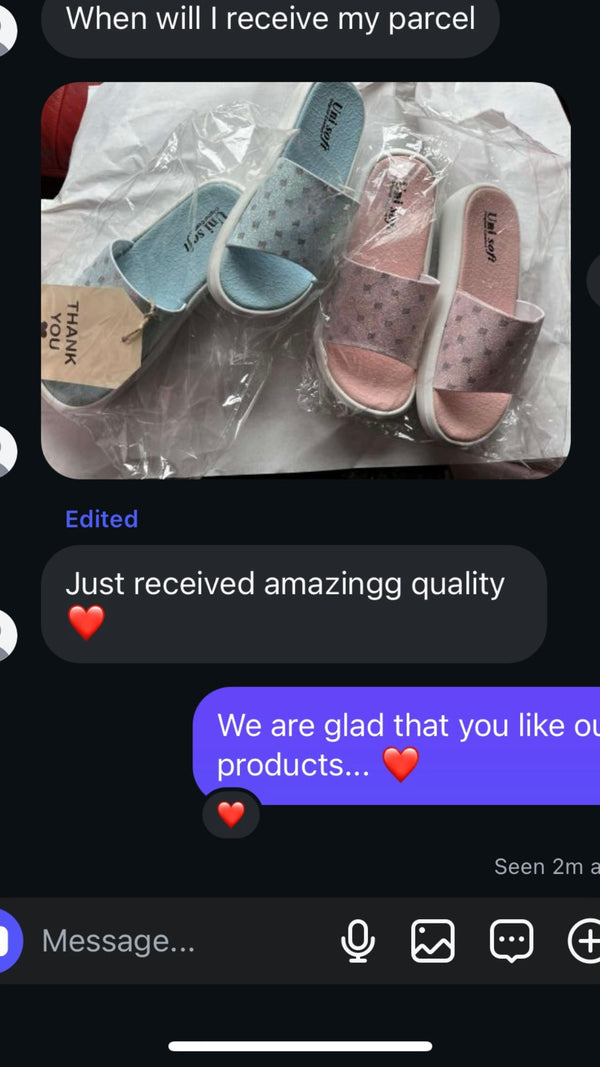Image resolution: width=600 pixels, height=1067 pixels.
Task: Open the photo gallery picker
Action: 433,941
